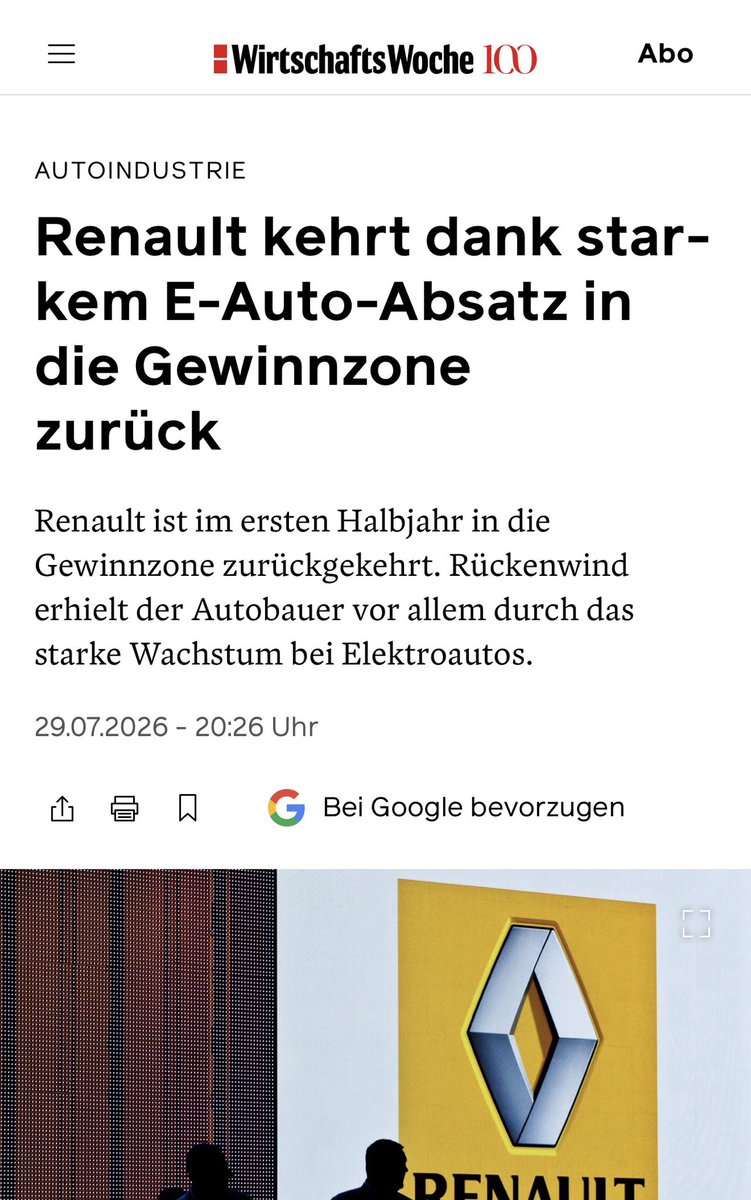The width and height of the screenshot is (751, 1200).
Task: Bookmark this article
Action: pyautogui.click(x=187, y=808)
